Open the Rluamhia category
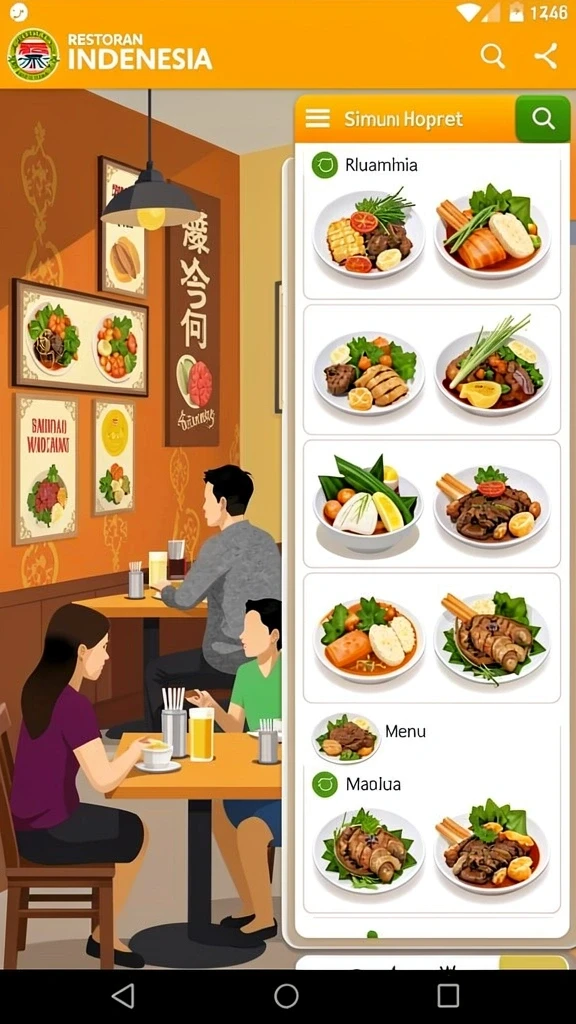Screen dimensions: 576x1024 [364, 165]
